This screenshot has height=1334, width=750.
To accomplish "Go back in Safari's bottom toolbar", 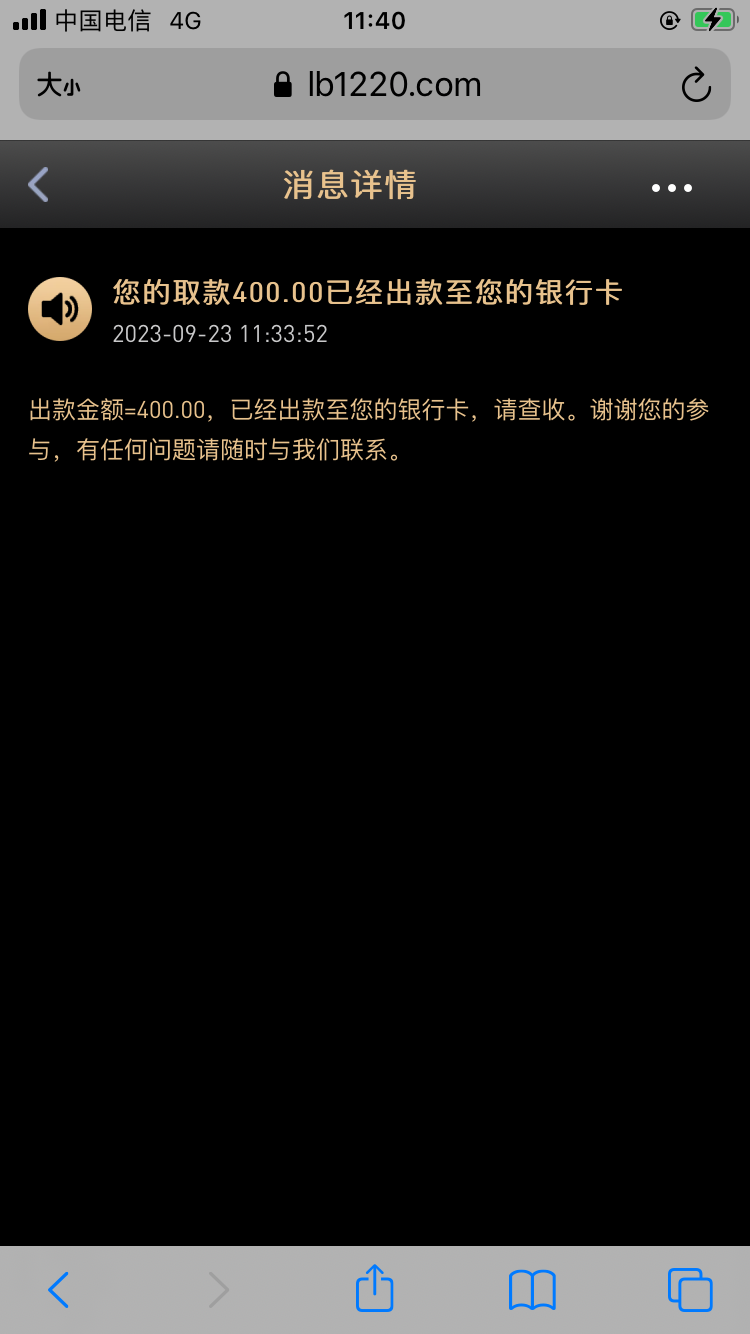I will pos(59,1290).
